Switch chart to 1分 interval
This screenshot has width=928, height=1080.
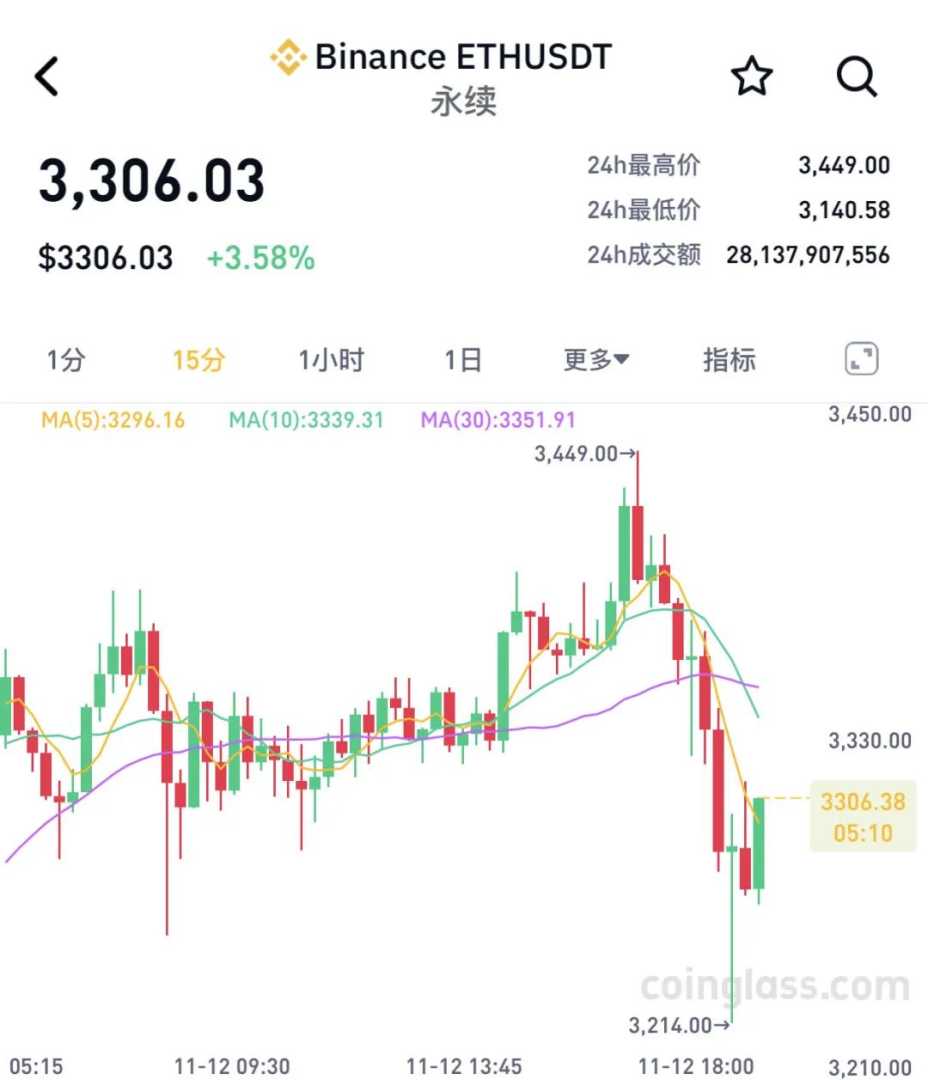point(66,360)
